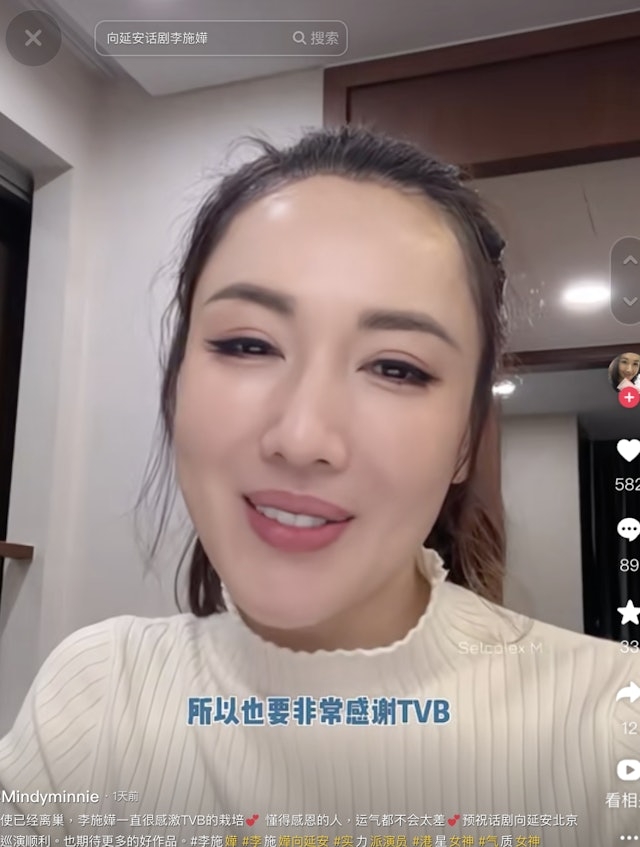Close the video player

33,38
